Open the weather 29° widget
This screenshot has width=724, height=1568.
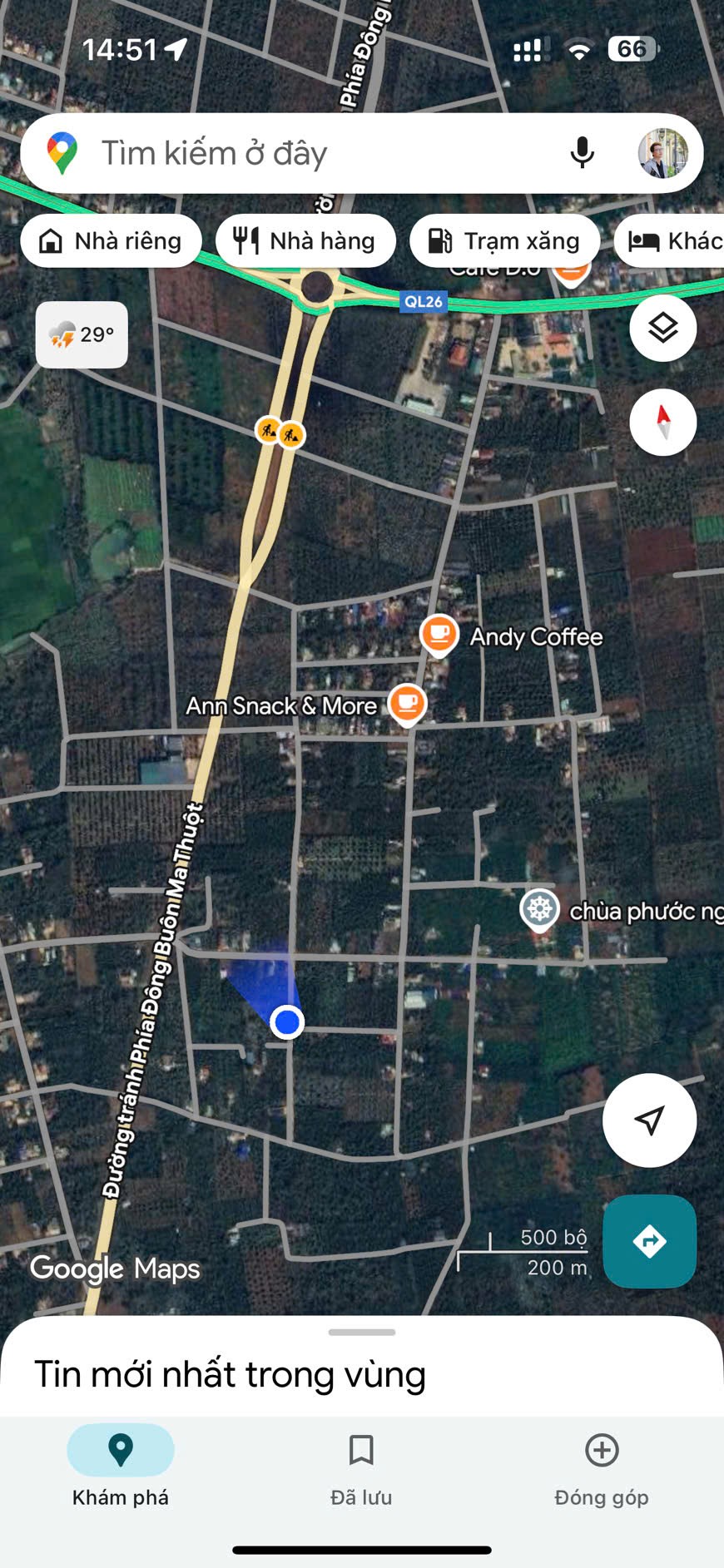(82, 334)
